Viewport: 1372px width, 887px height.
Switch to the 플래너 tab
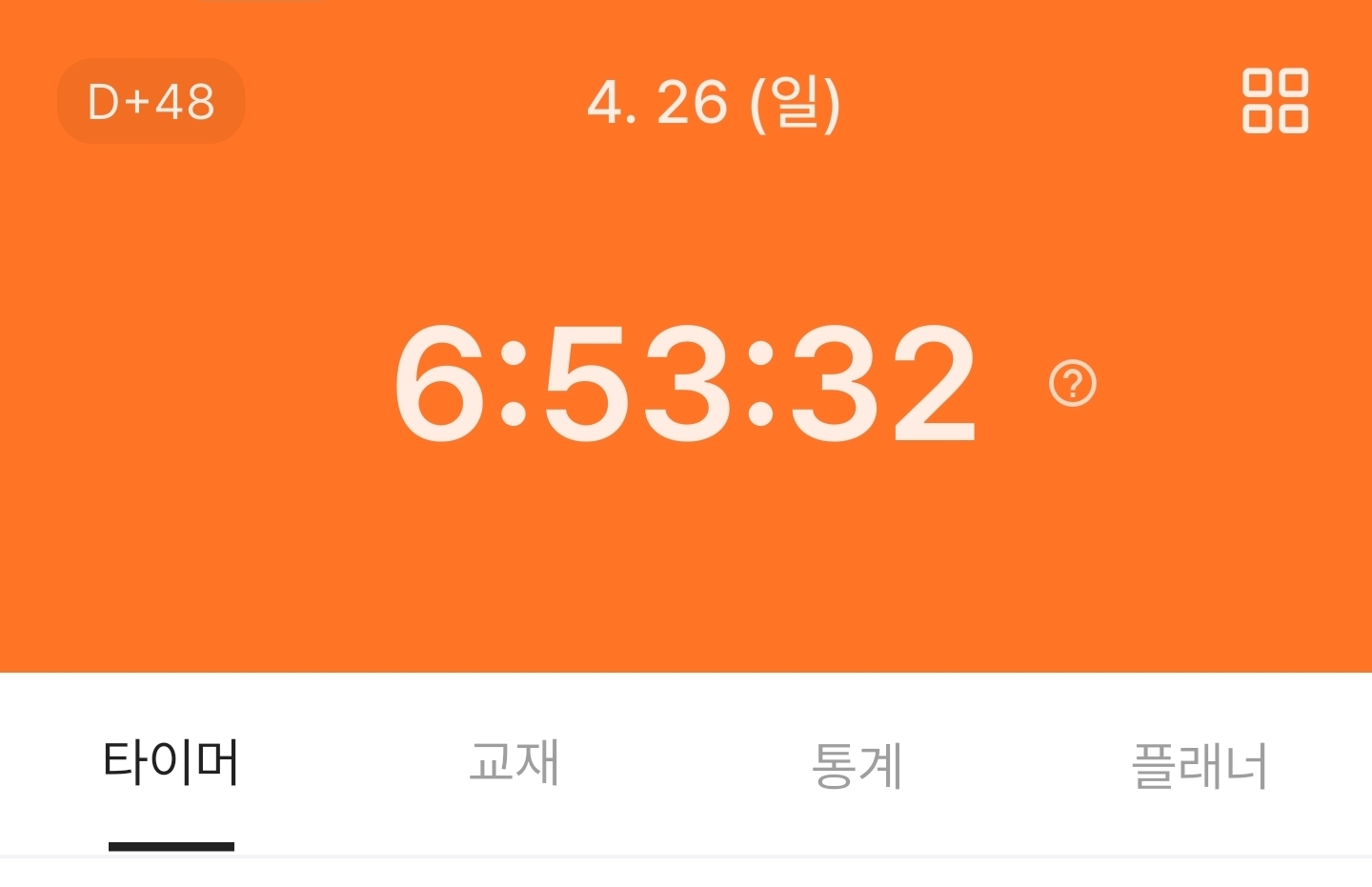tap(1200, 766)
